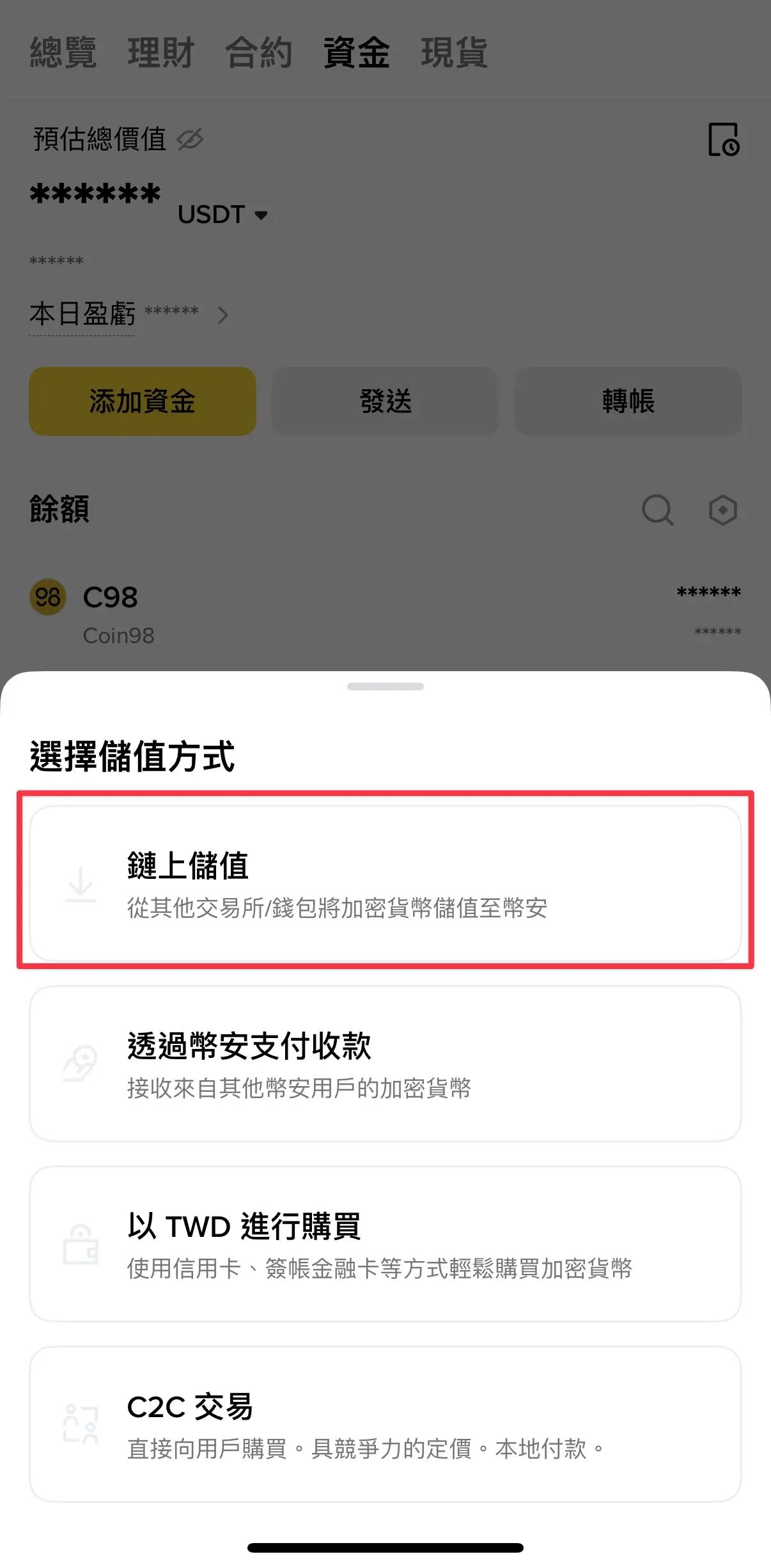Open balance settings hexagon icon
The image size is (771, 1568).
(x=722, y=510)
